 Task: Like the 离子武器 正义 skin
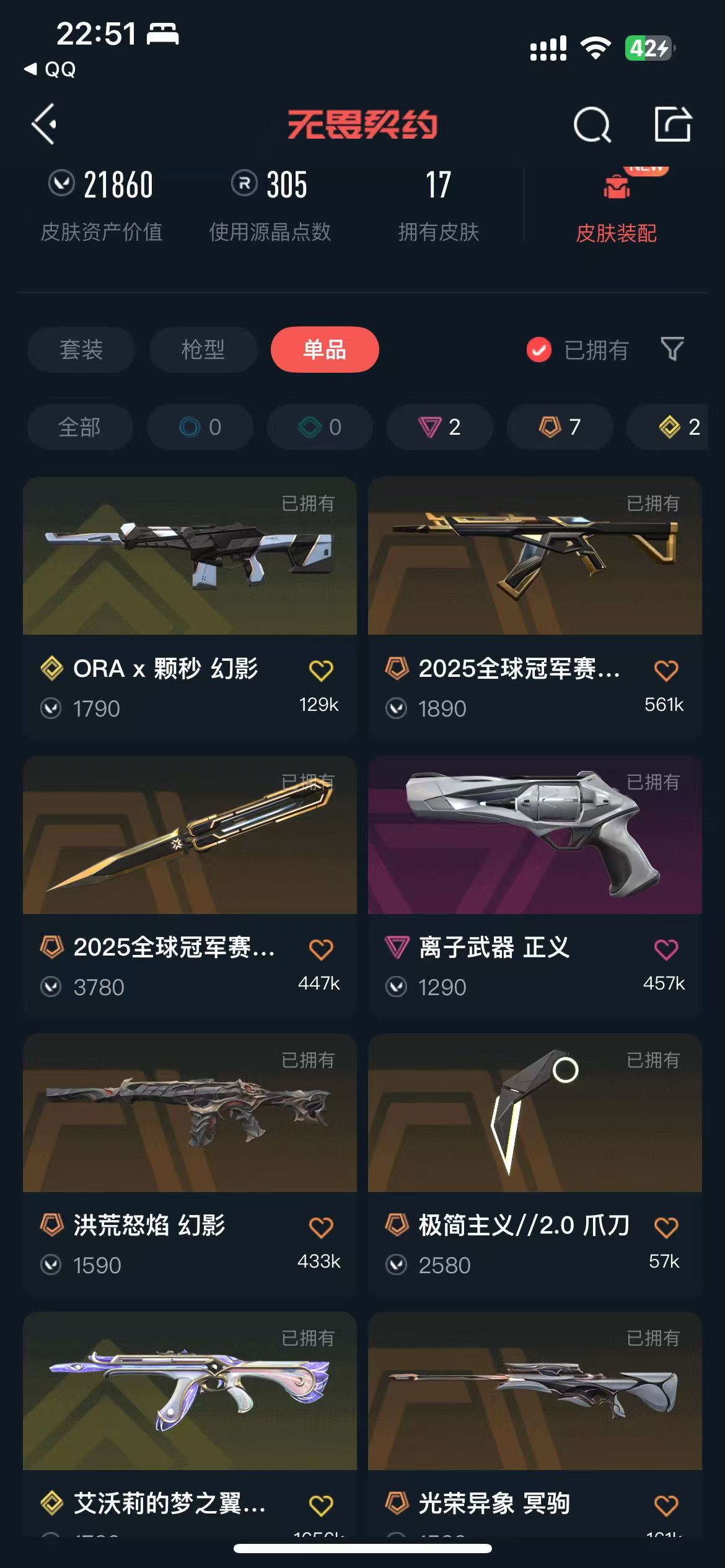[x=666, y=949]
